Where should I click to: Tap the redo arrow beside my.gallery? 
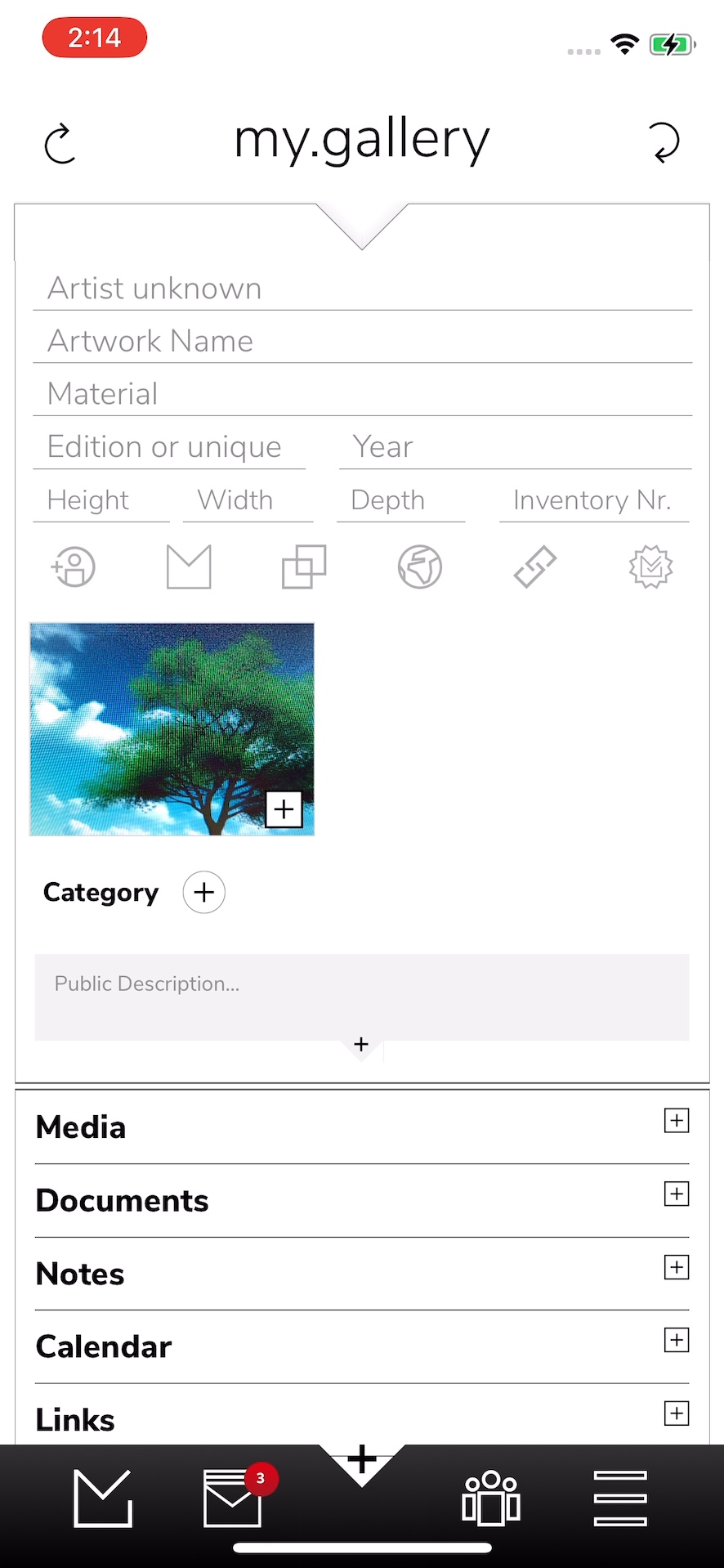pyautogui.click(x=664, y=143)
